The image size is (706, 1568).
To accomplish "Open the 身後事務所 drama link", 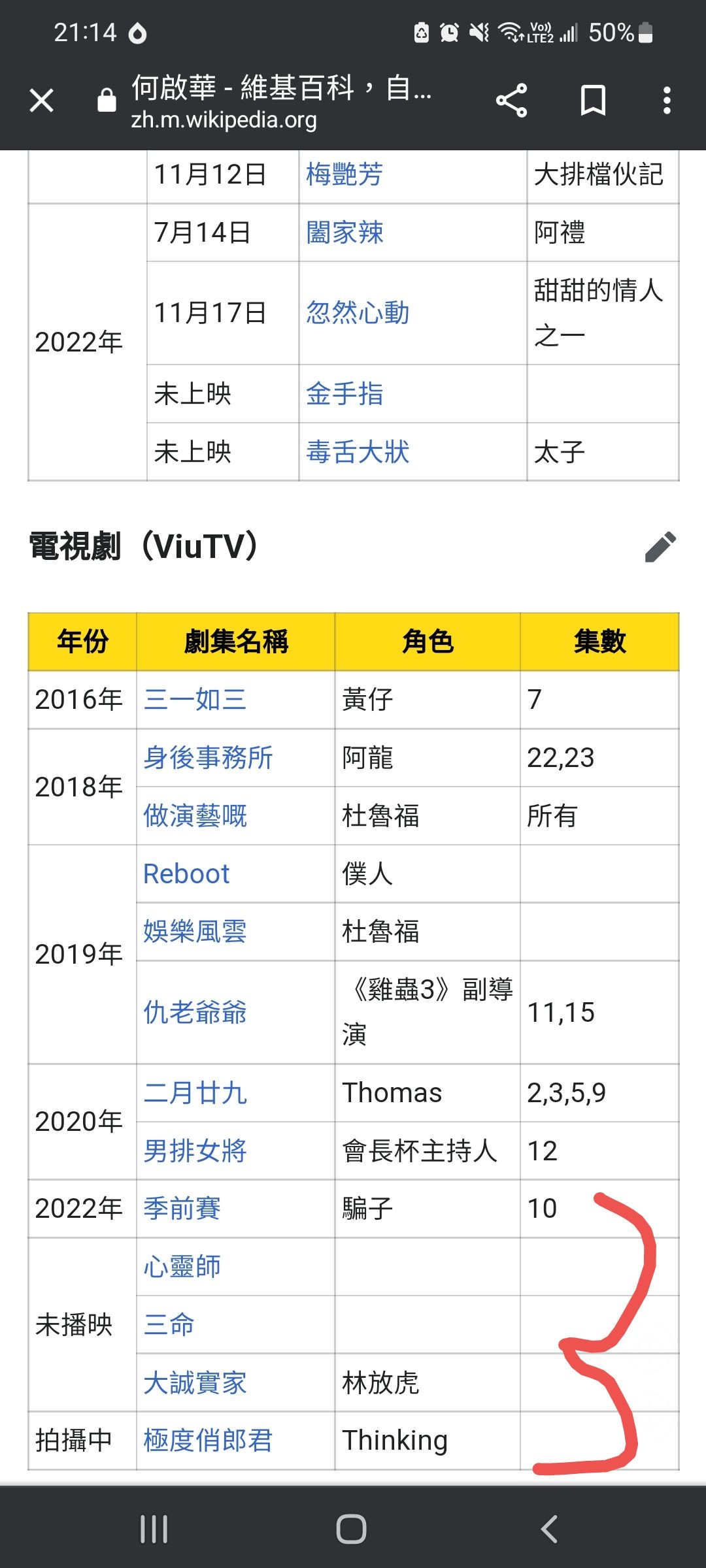I will (208, 758).
